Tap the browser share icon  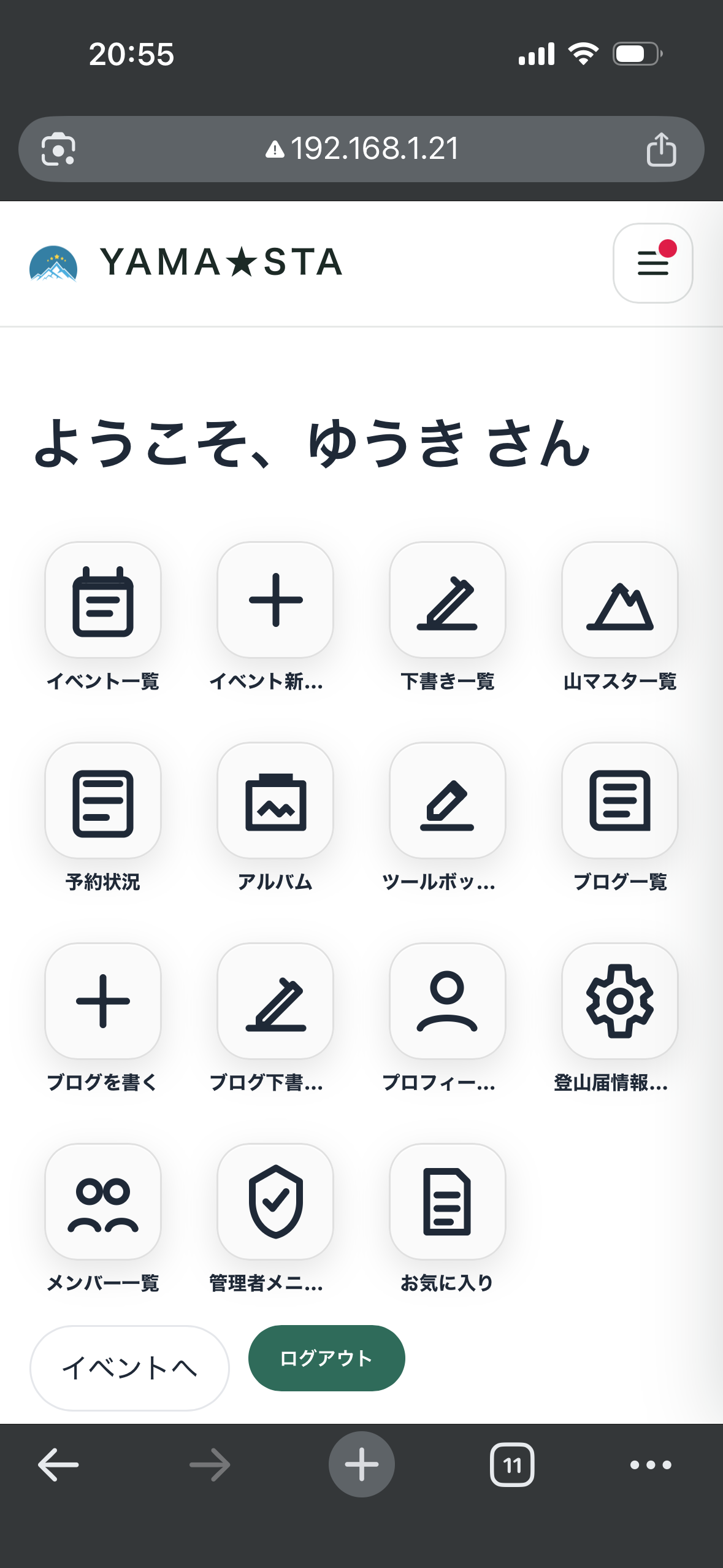tap(662, 148)
